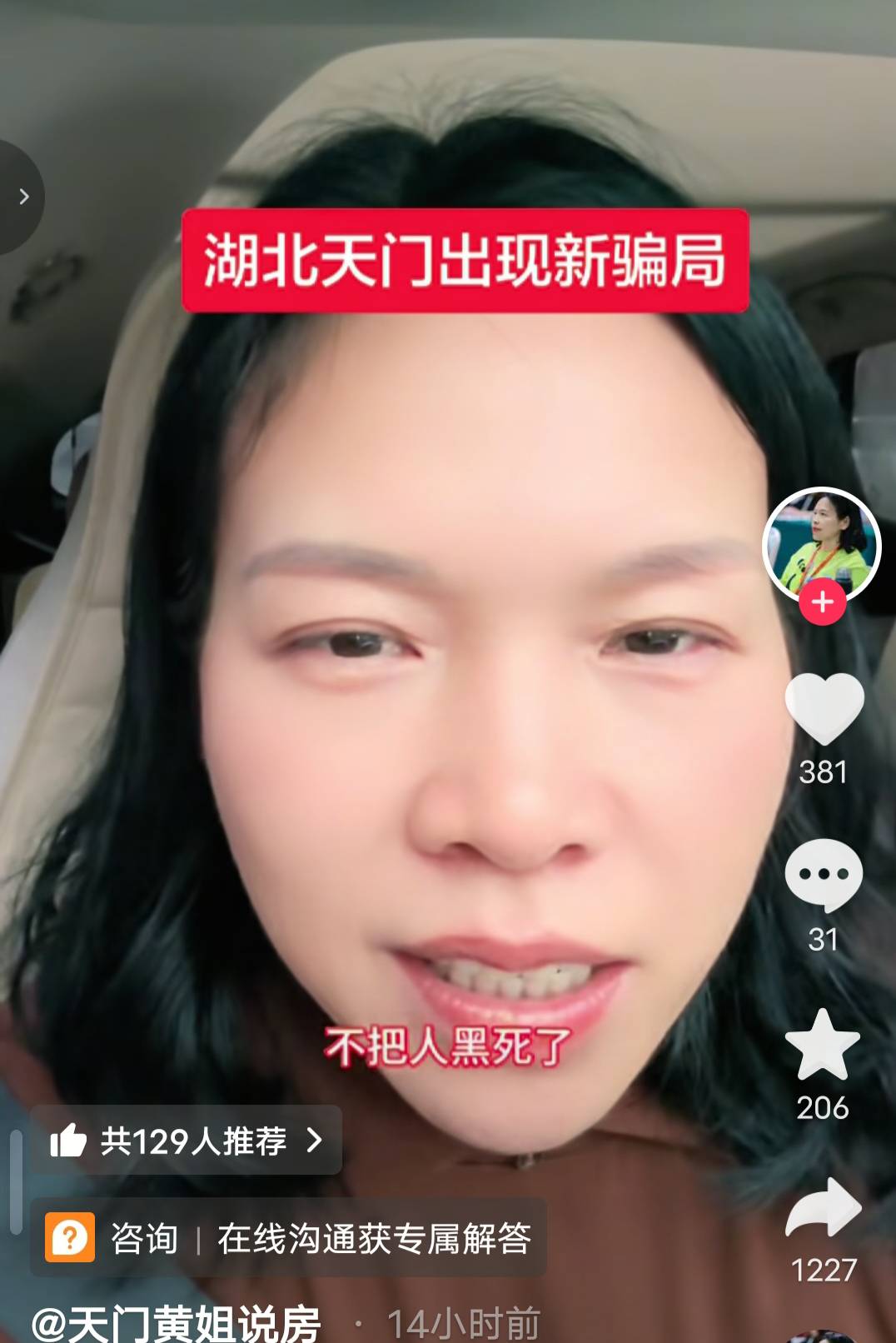
Task: Like this video with the heart icon
Action: (x=824, y=708)
